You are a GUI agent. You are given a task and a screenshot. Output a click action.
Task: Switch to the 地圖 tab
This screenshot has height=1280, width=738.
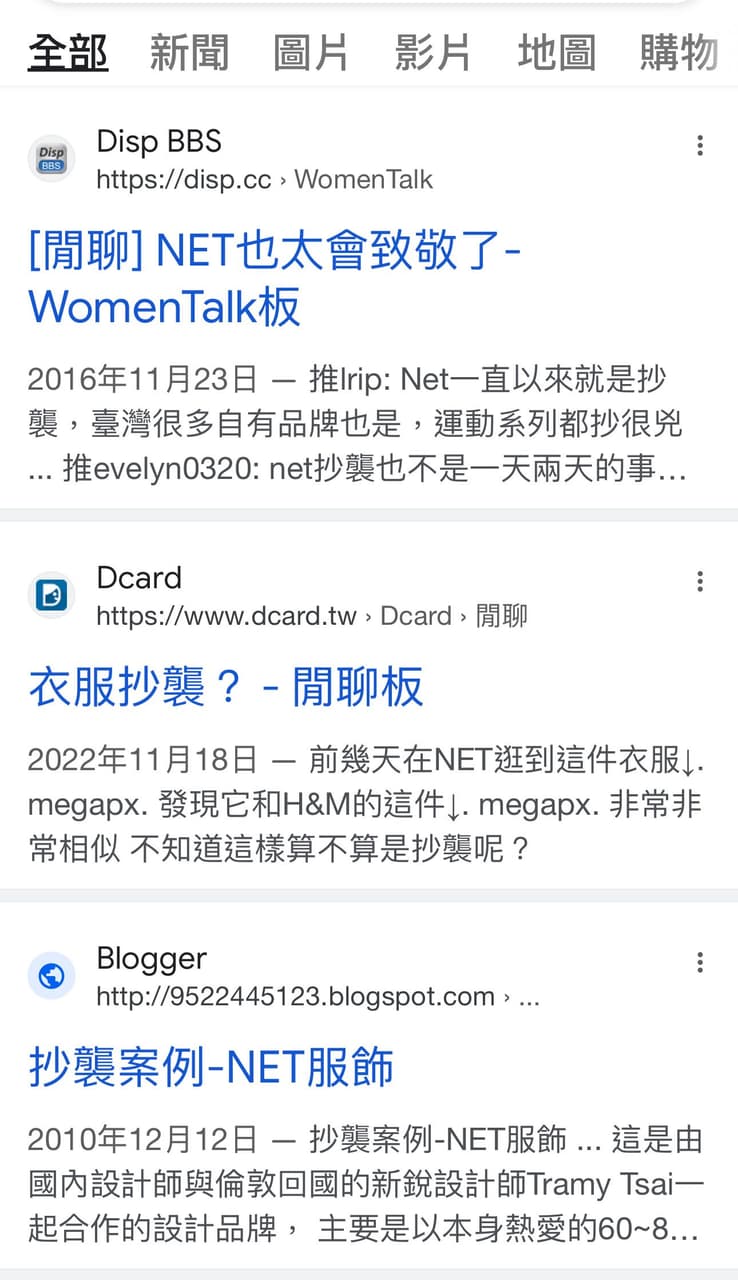pos(556,53)
